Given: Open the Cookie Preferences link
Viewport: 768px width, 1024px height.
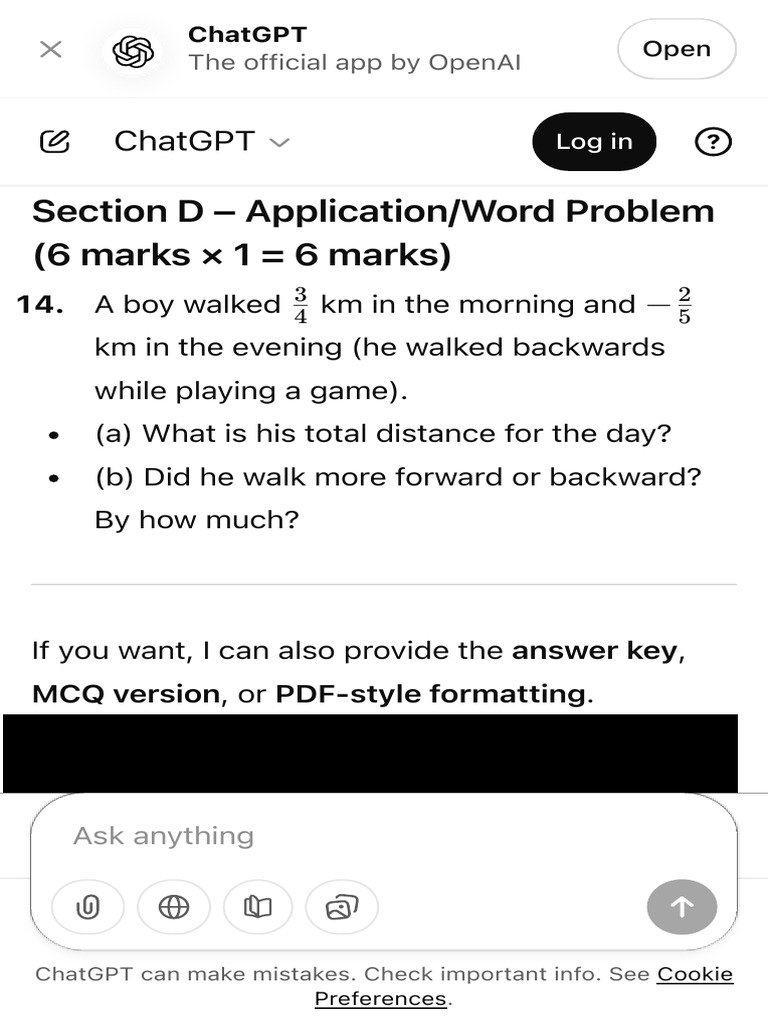Looking at the screenshot, I should tap(524, 986).
